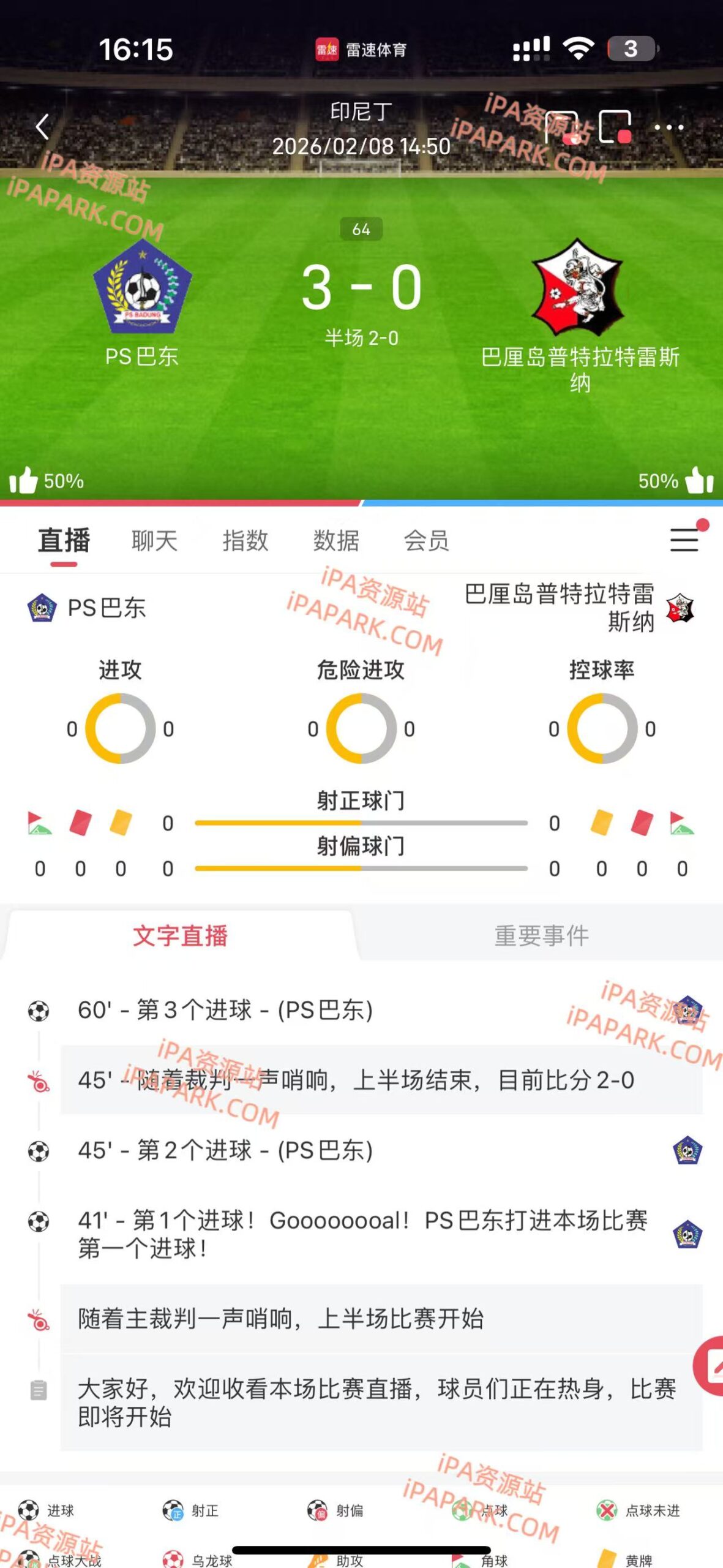Tap the back arrow to leave the match

tap(40, 125)
